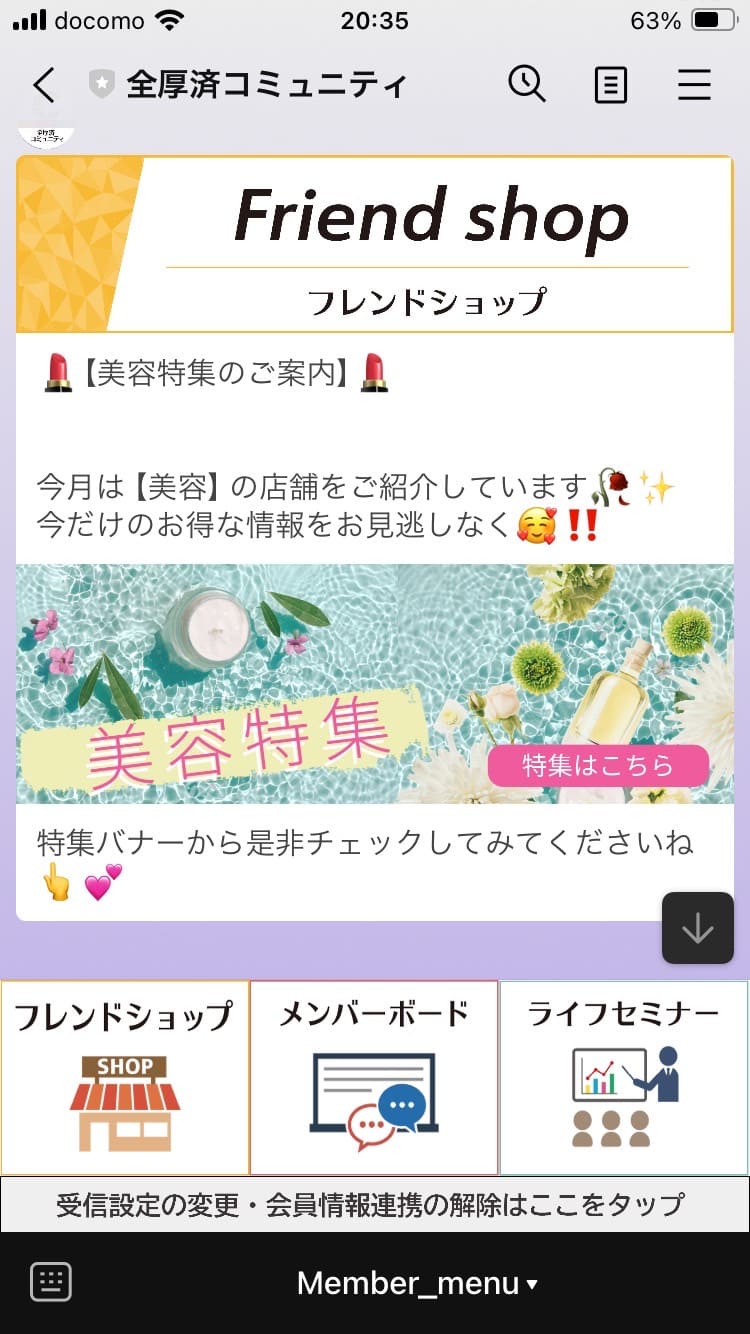
Task: Open the フレンドショップ menu tile
Action: tap(125, 1077)
